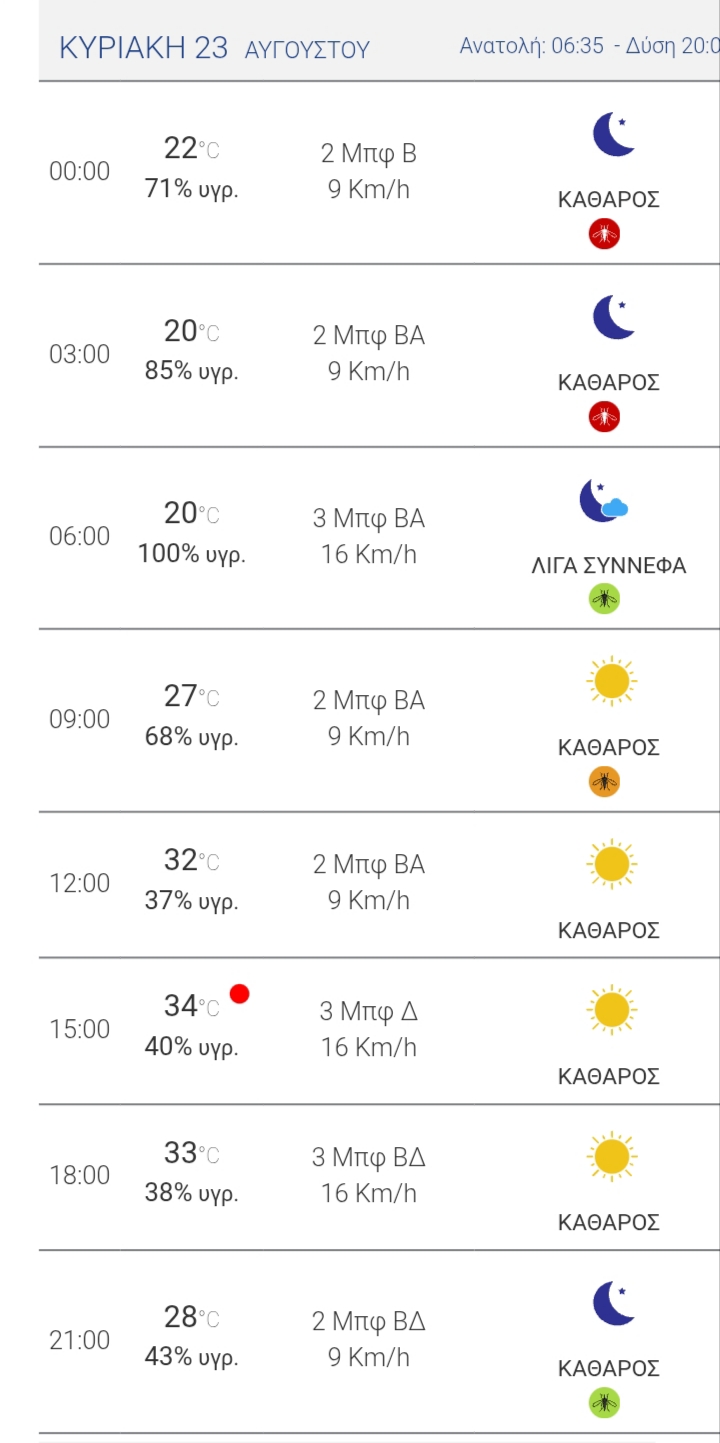Screen dimensions: 720x1443
Task: Open the red mosquito indicator at 03:00
Action: (604, 416)
